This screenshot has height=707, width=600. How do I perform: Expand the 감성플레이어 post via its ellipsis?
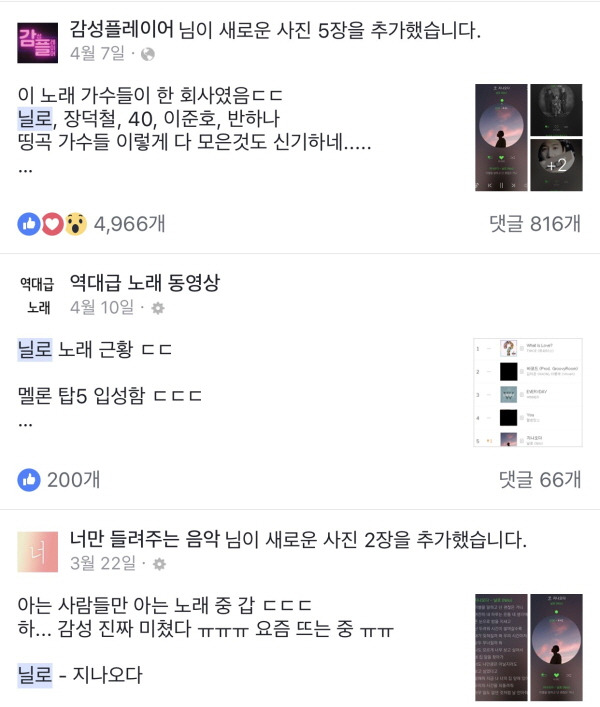pyautogui.click(x=25, y=170)
